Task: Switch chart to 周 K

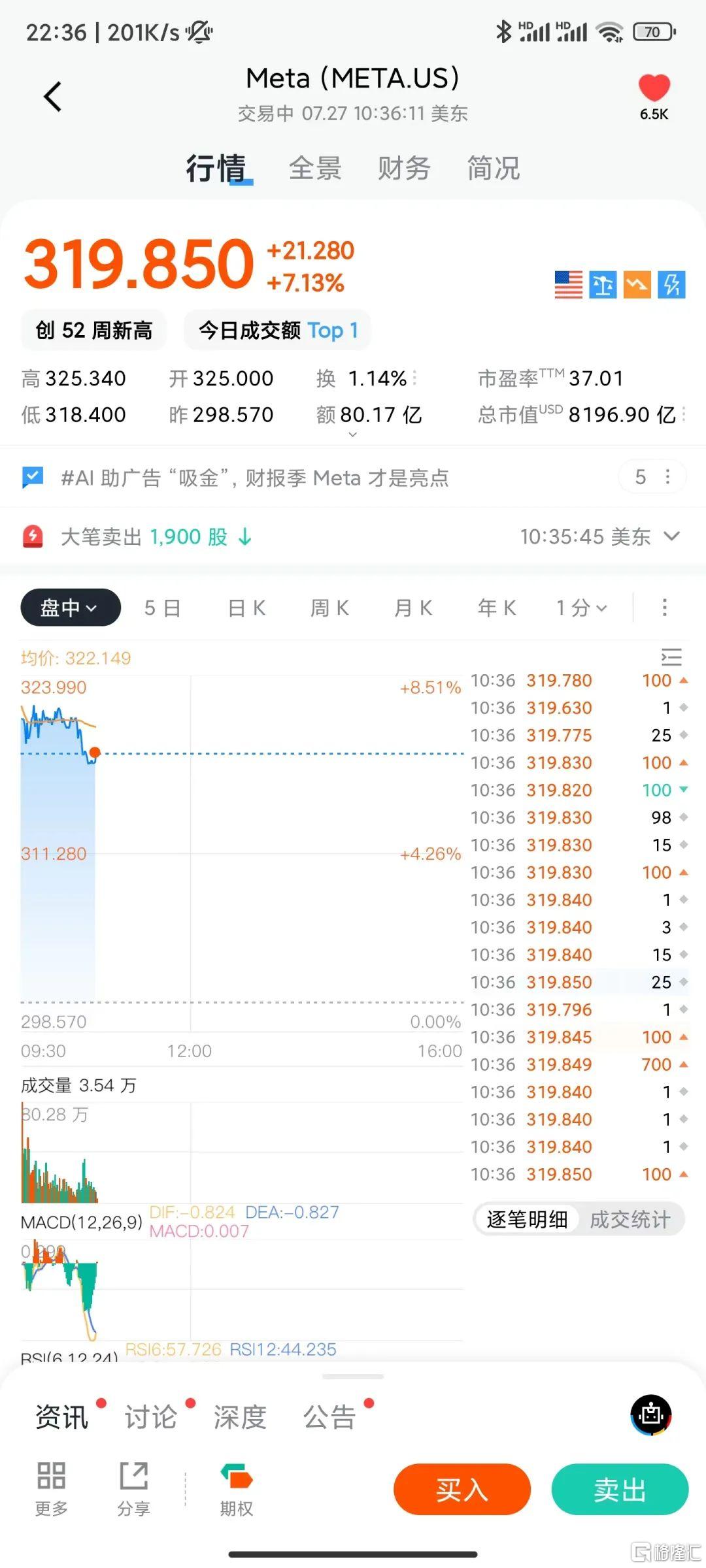Action: pyautogui.click(x=329, y=608)
